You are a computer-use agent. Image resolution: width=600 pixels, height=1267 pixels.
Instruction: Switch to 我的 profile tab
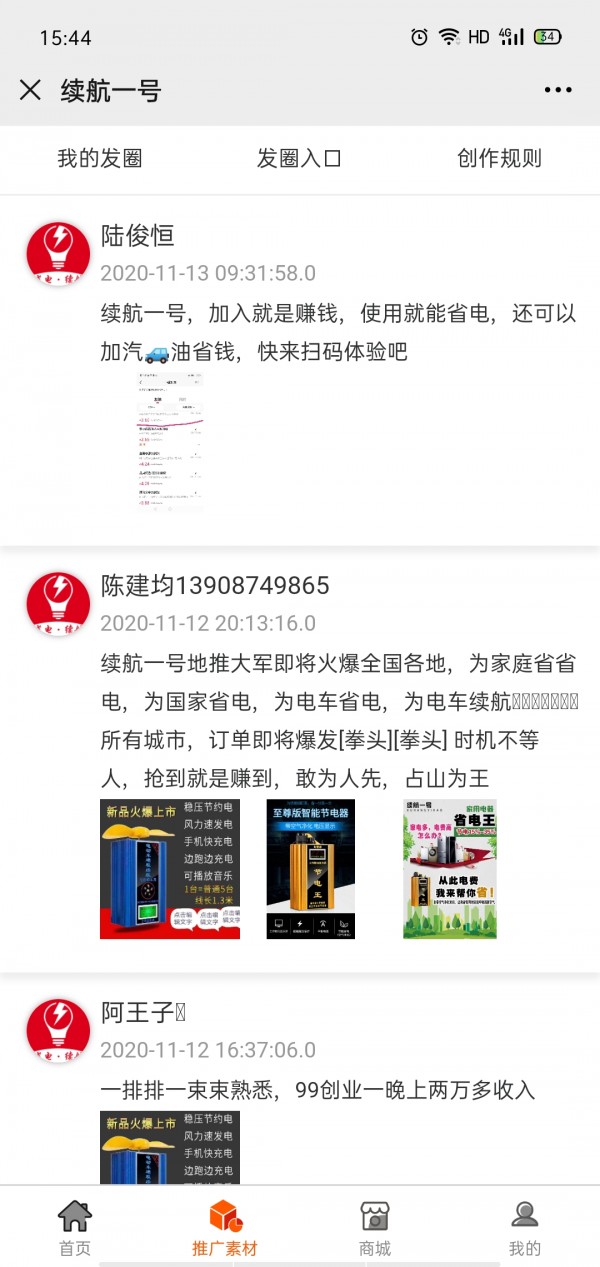click(x=525, y=1229)
